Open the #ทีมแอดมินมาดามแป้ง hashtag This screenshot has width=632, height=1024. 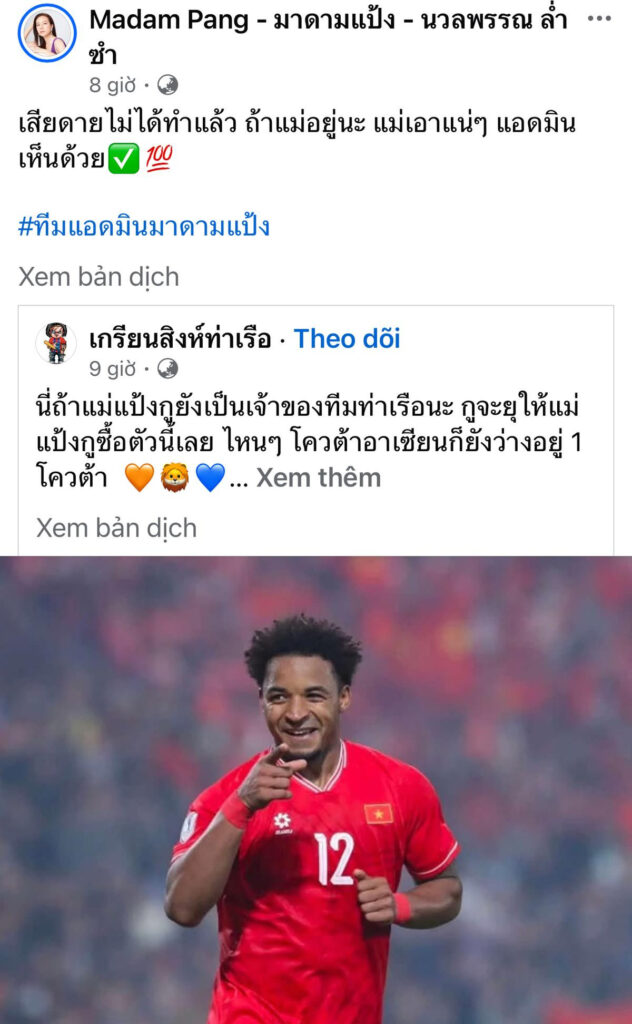pos(144,225)
